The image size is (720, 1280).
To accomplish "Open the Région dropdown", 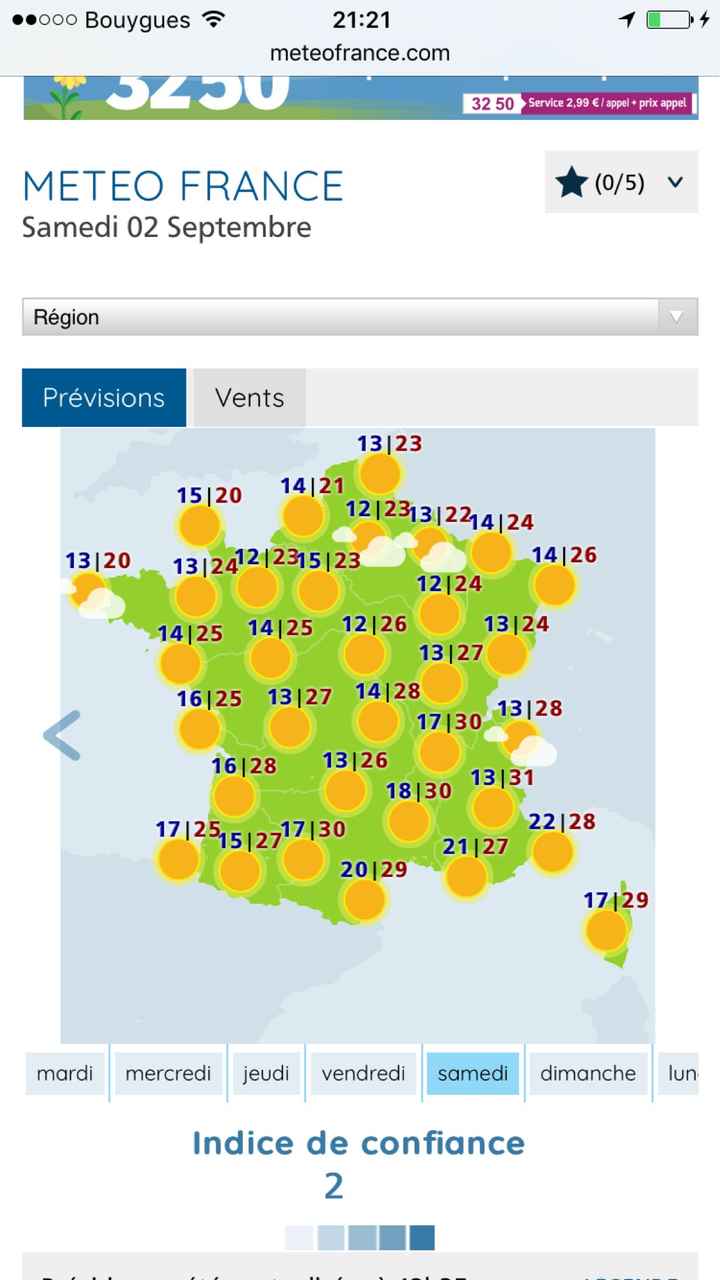I will point(360,317).
